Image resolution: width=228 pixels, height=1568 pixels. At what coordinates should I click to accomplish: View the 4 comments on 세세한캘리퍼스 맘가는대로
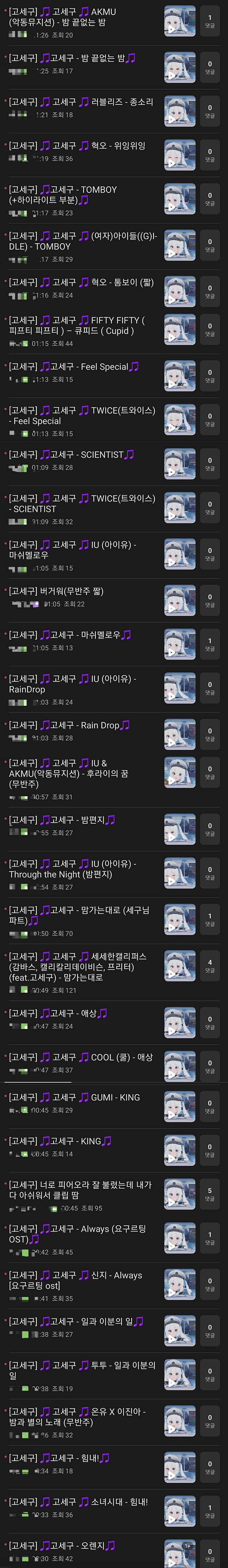(210, 966)
